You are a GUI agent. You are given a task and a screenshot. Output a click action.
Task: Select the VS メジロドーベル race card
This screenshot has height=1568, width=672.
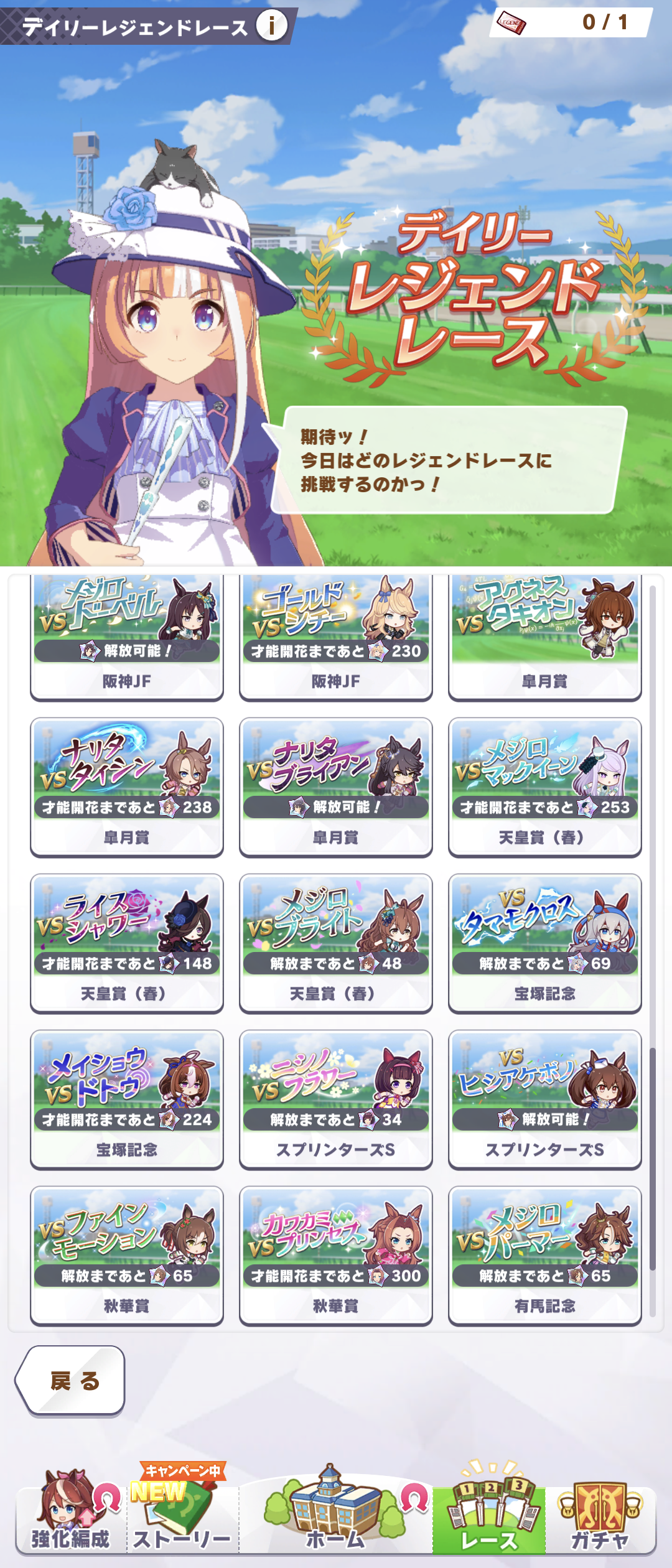pyautogui.click(x=127, y=638)
